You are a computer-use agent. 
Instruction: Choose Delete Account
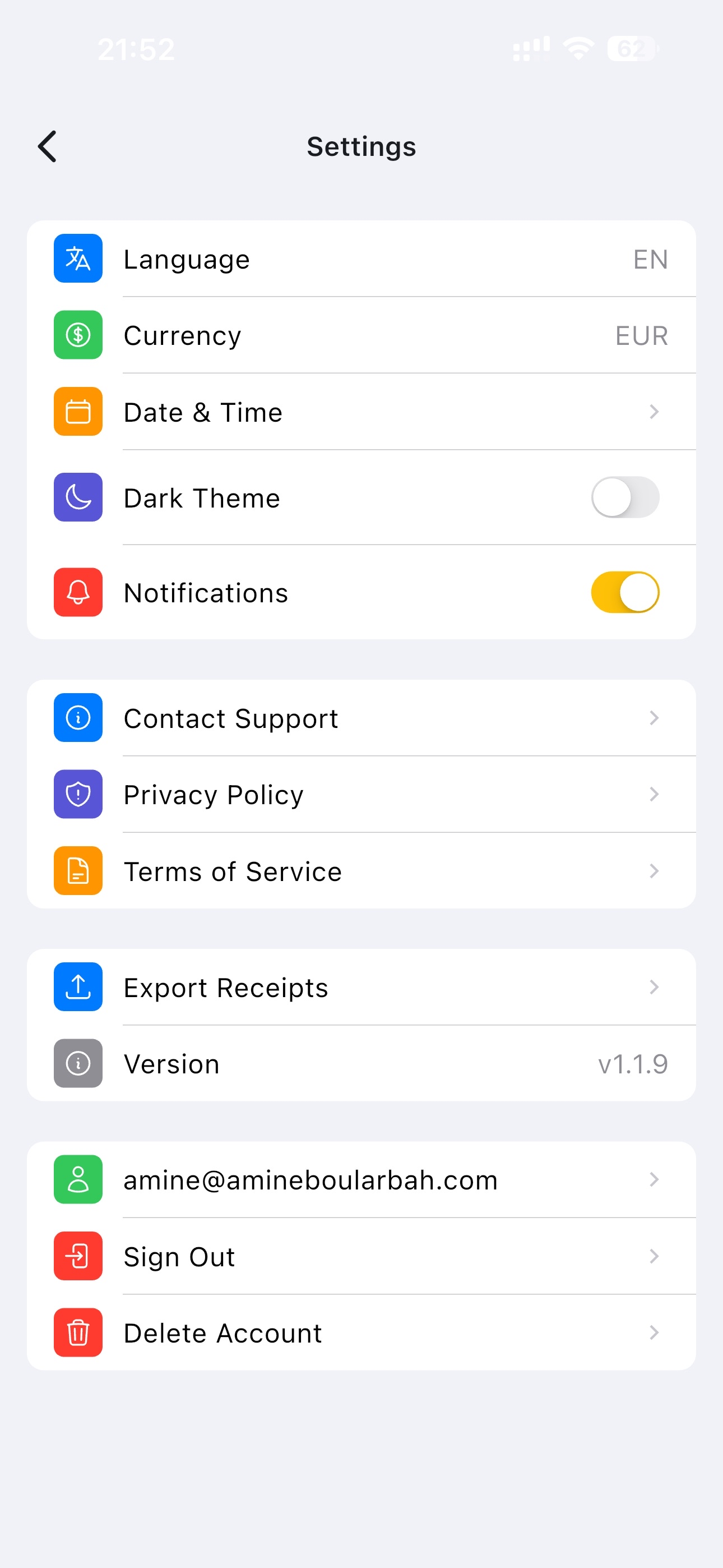361,1333
